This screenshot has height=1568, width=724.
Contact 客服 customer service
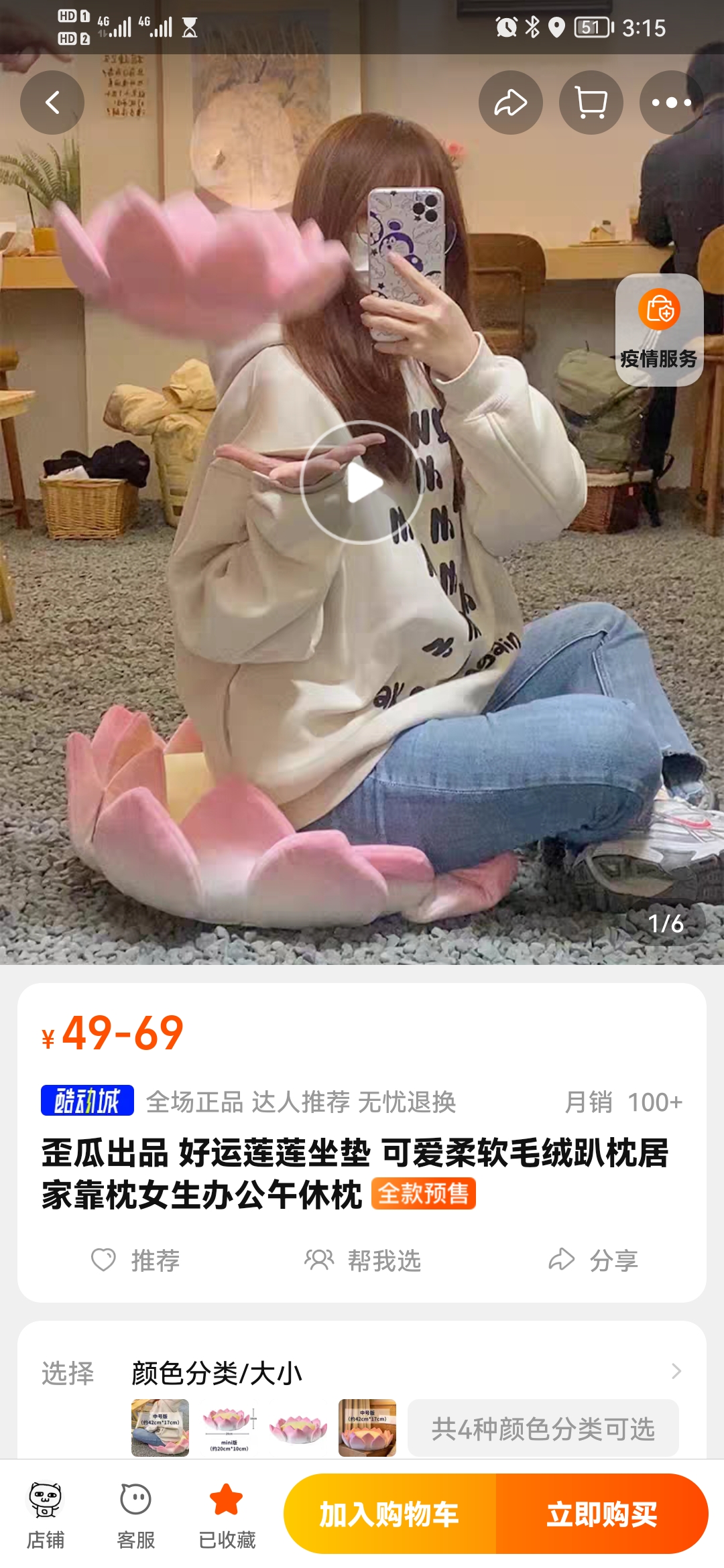[x=135, y=1516]
